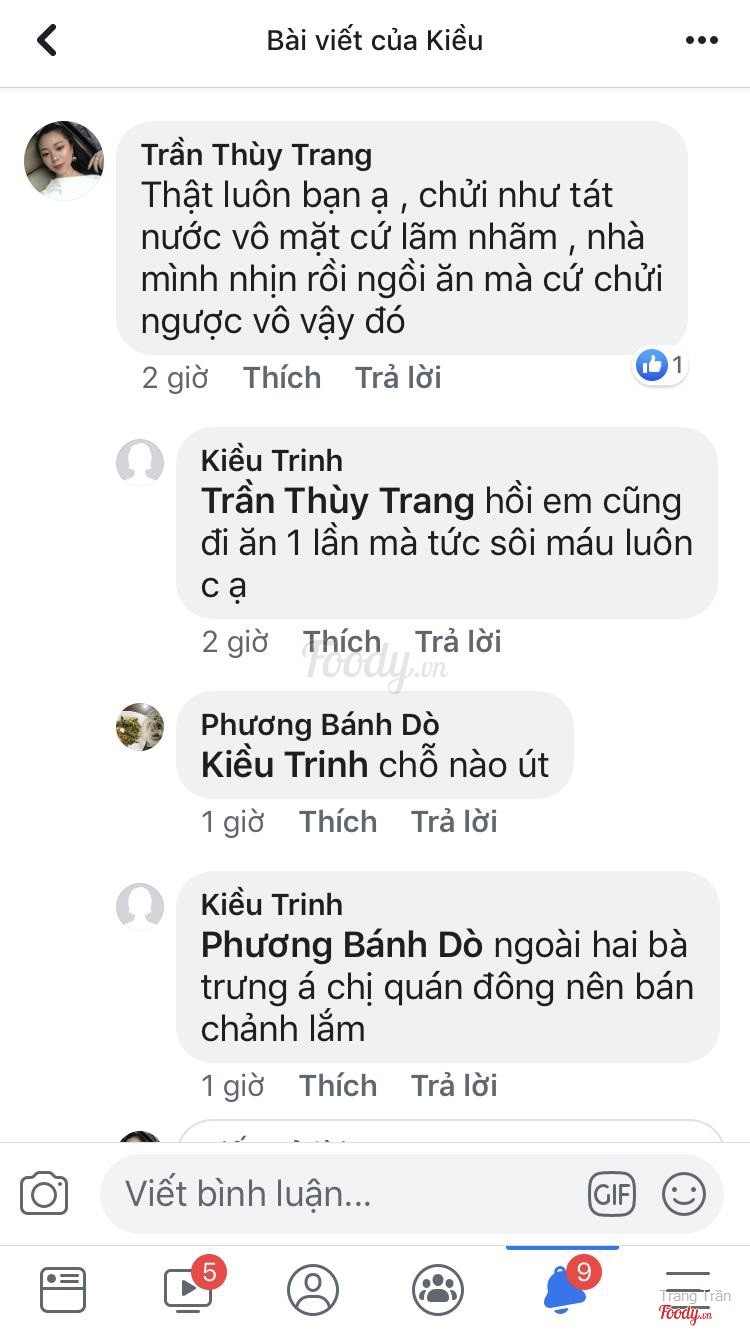Like Kiều Trinh's reply about sôi máu
The height and width of the screenshot is (1334, 750).
tap(342, 642)
